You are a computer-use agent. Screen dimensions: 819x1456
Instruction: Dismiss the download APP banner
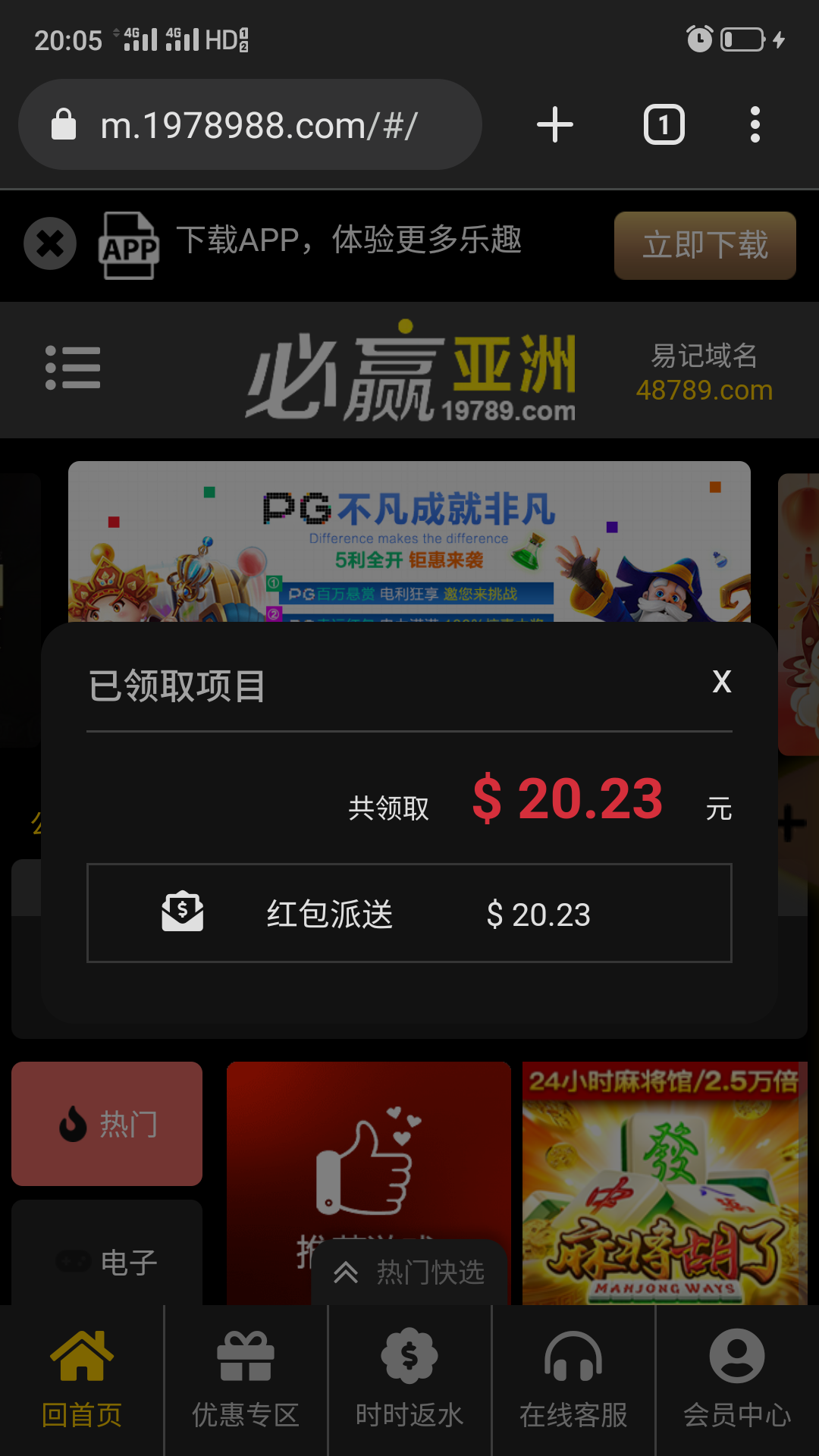[50, 244]
